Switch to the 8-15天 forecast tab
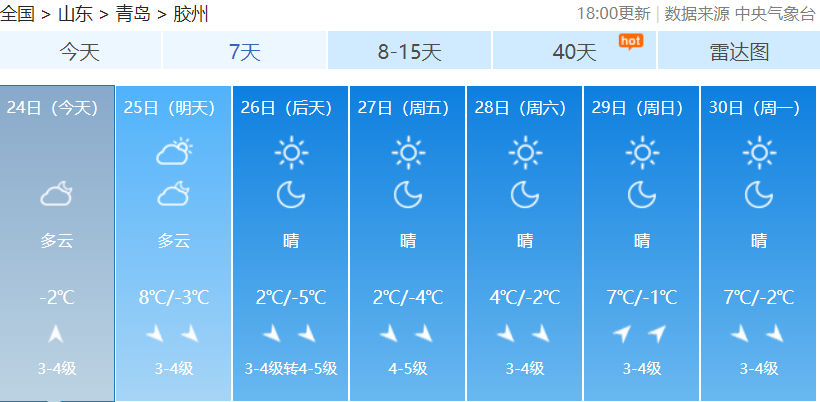Image resolution: width=820 pixels, height=402 pixels. point(409,52)
